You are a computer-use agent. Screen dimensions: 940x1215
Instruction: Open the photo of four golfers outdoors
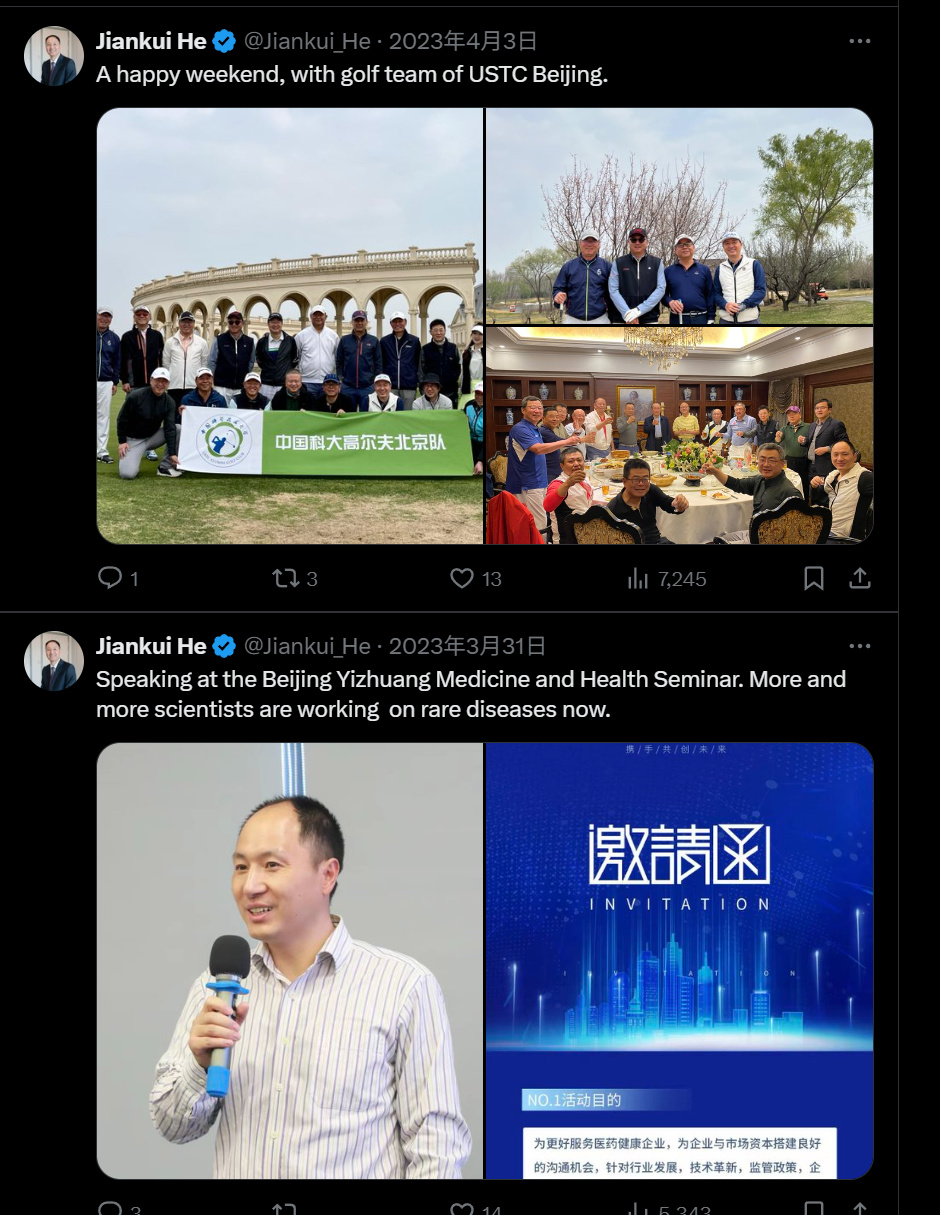click(679, 215)
